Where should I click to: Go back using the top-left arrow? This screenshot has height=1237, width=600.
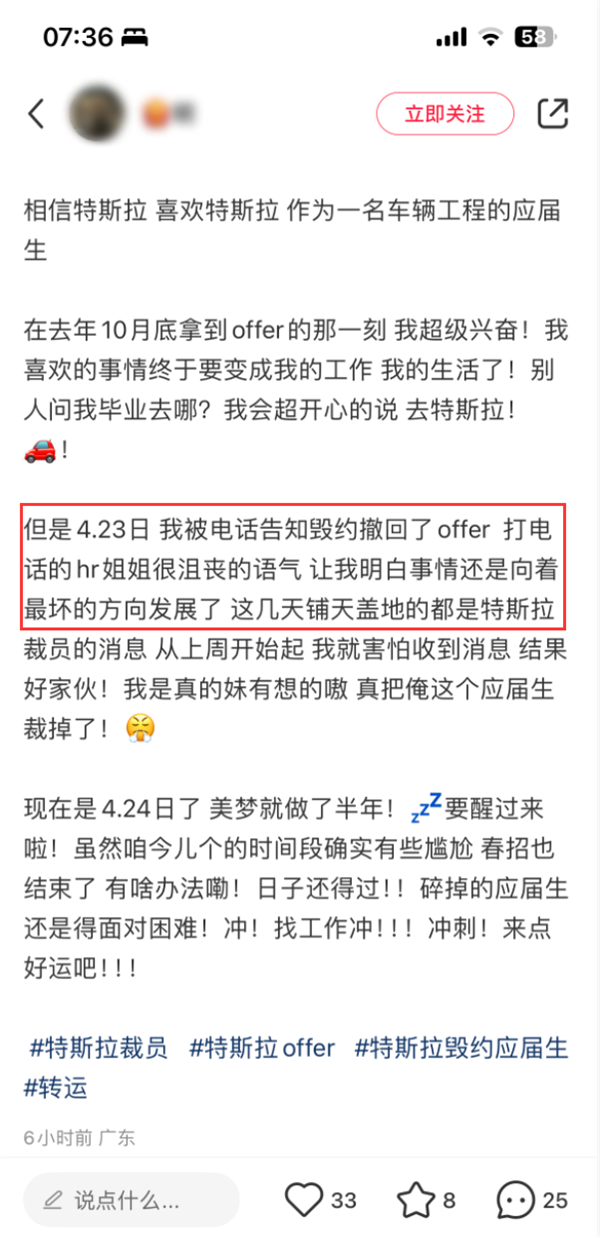tap(37, 113)
